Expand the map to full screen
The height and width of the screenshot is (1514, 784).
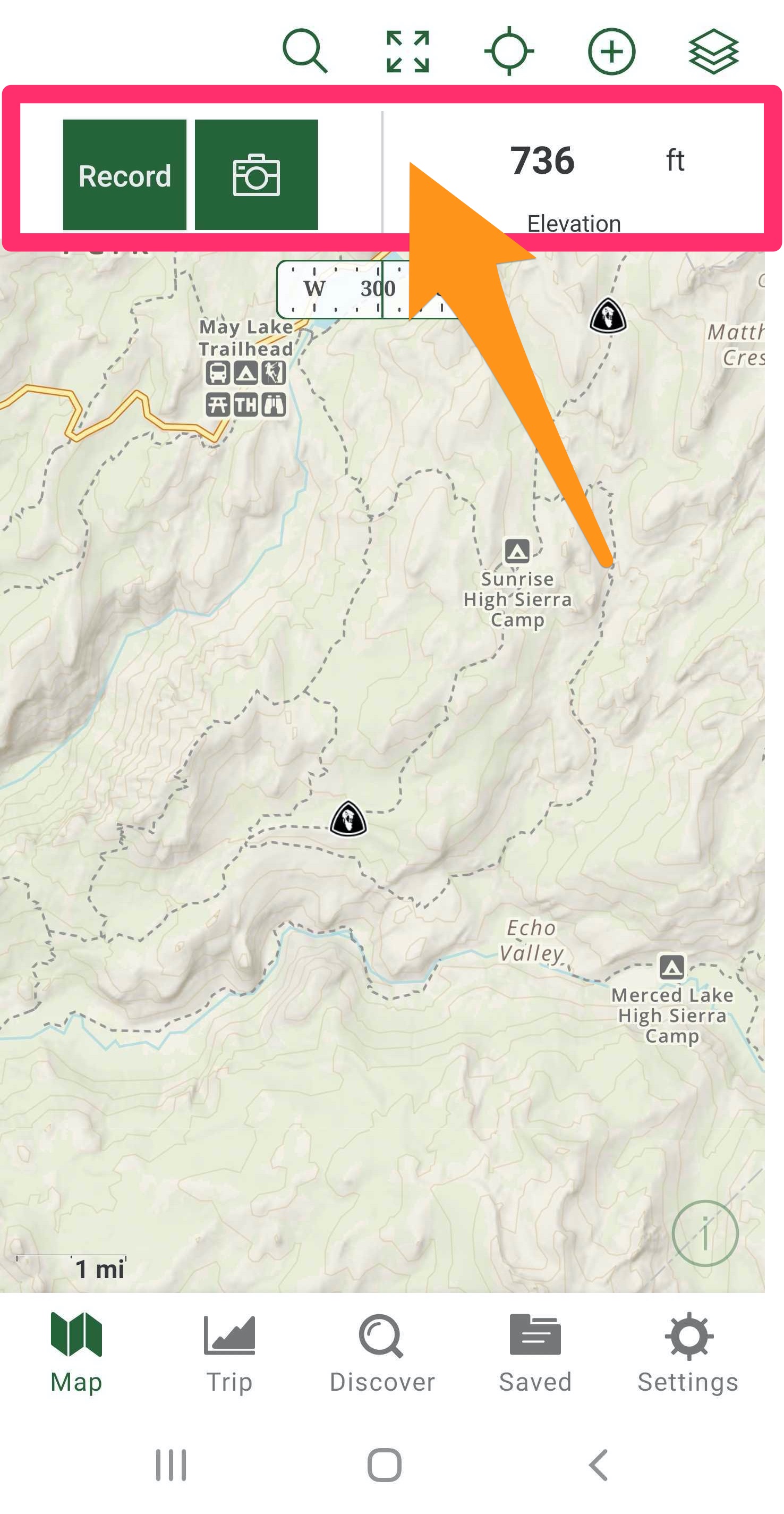click(x=407, y=52)
